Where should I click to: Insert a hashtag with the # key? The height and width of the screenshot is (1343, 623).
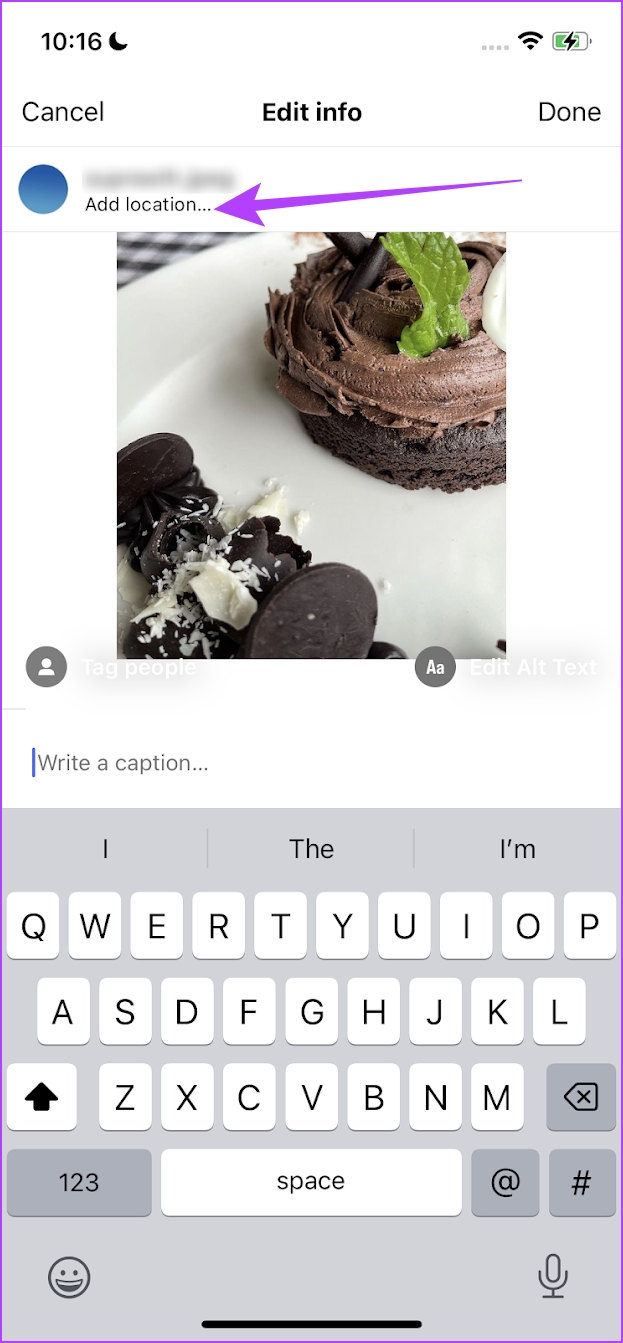581,1182
